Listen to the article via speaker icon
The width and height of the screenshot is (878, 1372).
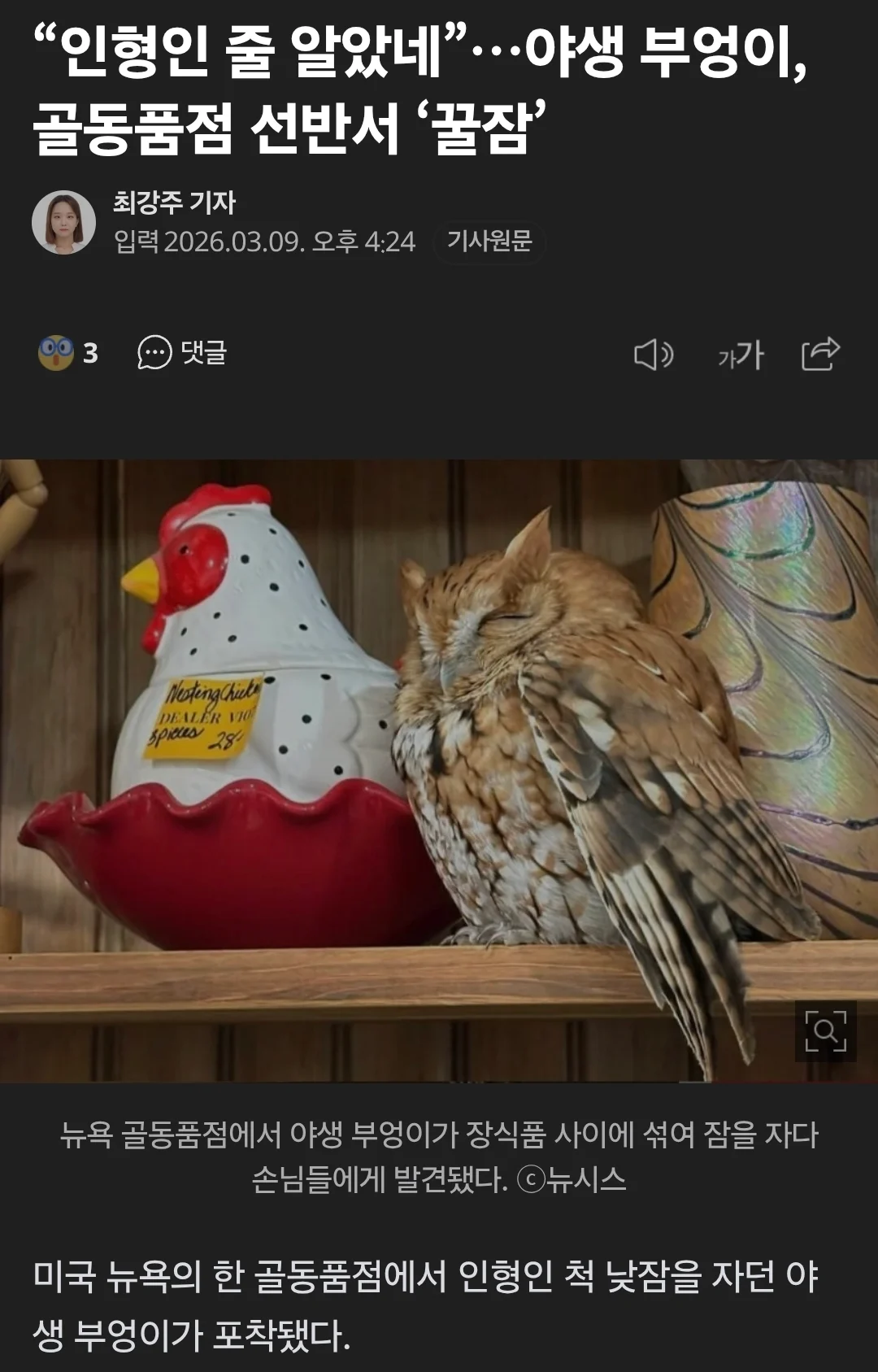click(654, 355)
